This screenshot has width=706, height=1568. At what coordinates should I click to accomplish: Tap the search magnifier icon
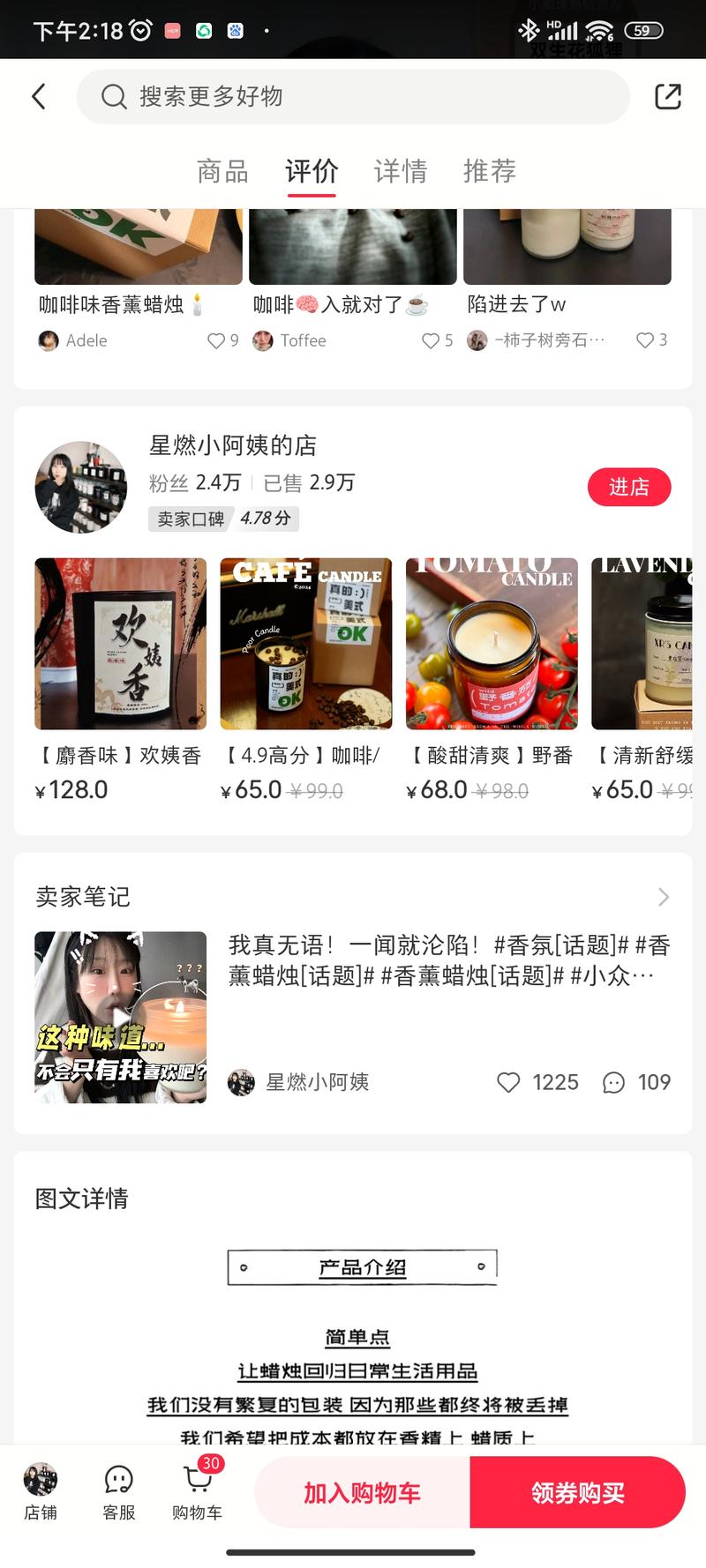114,97
